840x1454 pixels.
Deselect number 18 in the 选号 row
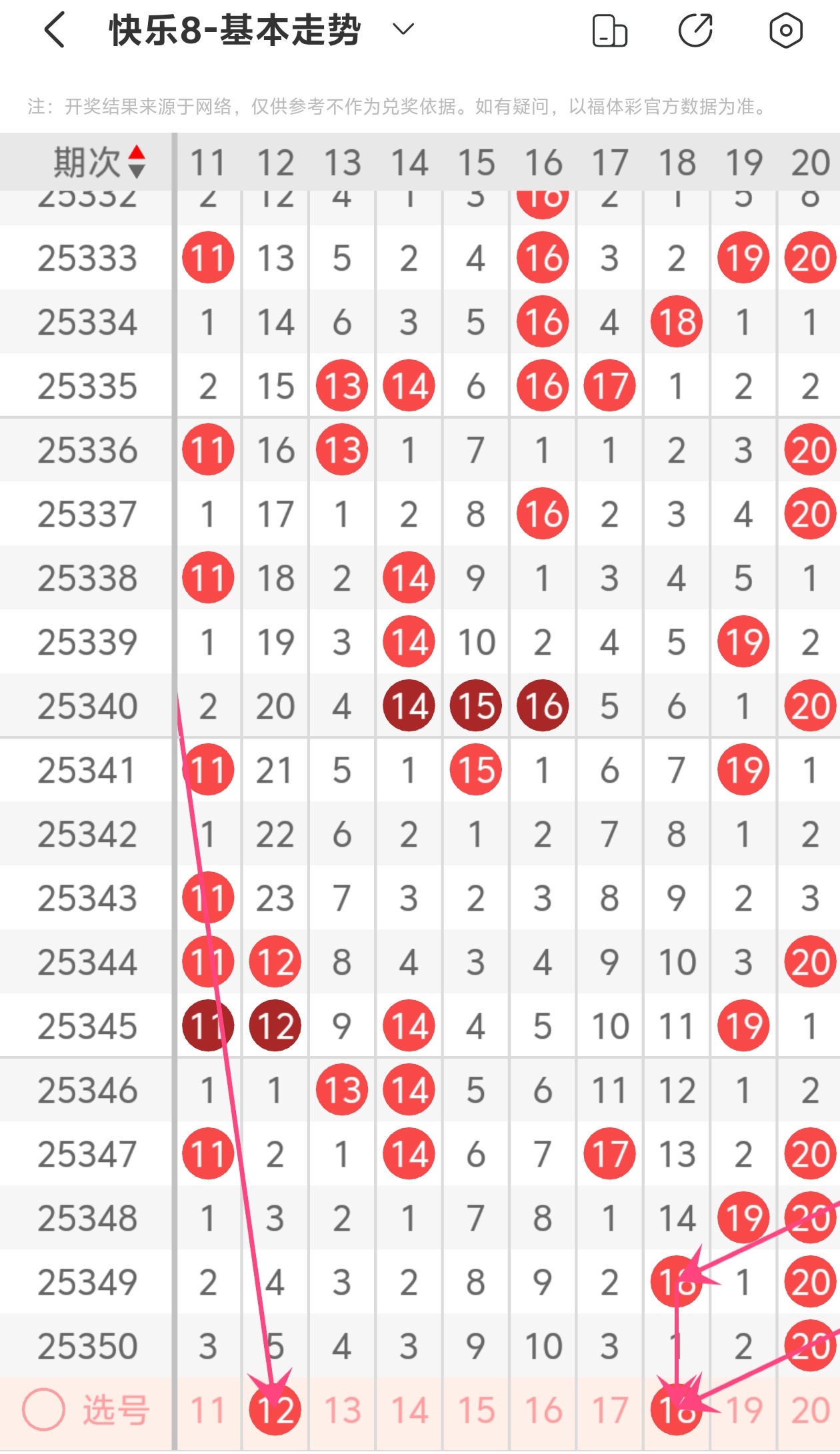(x=677, y=1410)
